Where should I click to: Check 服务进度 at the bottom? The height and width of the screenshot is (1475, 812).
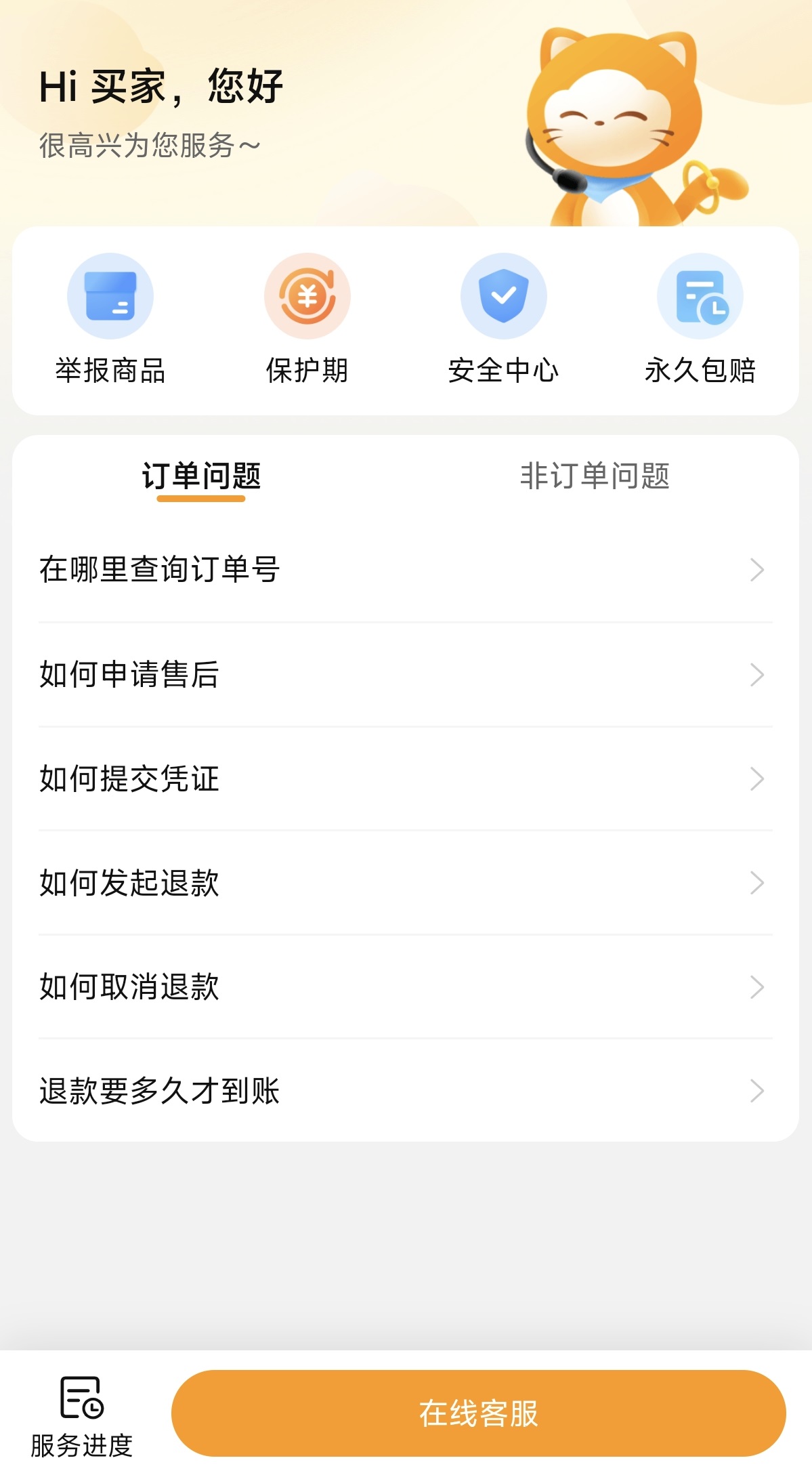pos(82,1416)
